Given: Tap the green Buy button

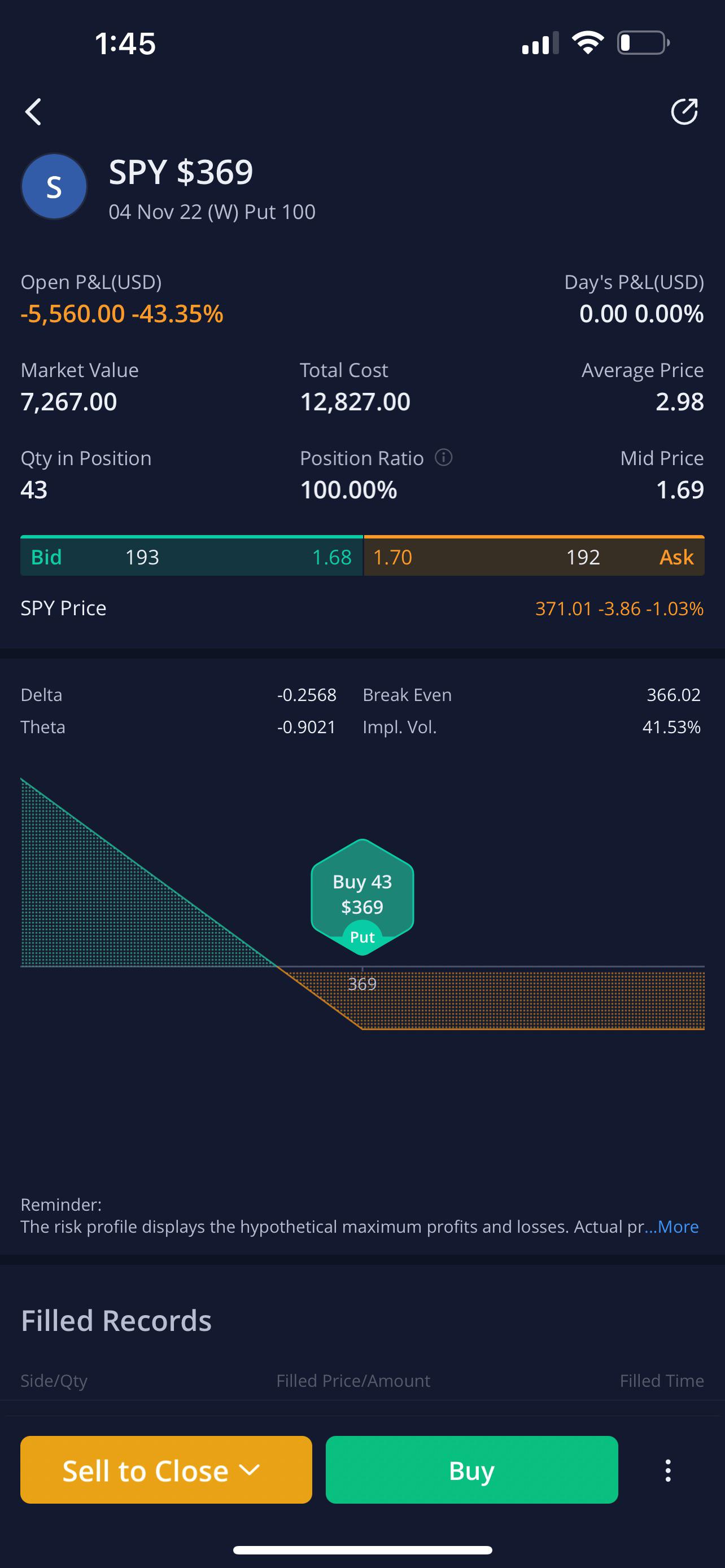Looking at the screenshot, I should pos(471,1470).
